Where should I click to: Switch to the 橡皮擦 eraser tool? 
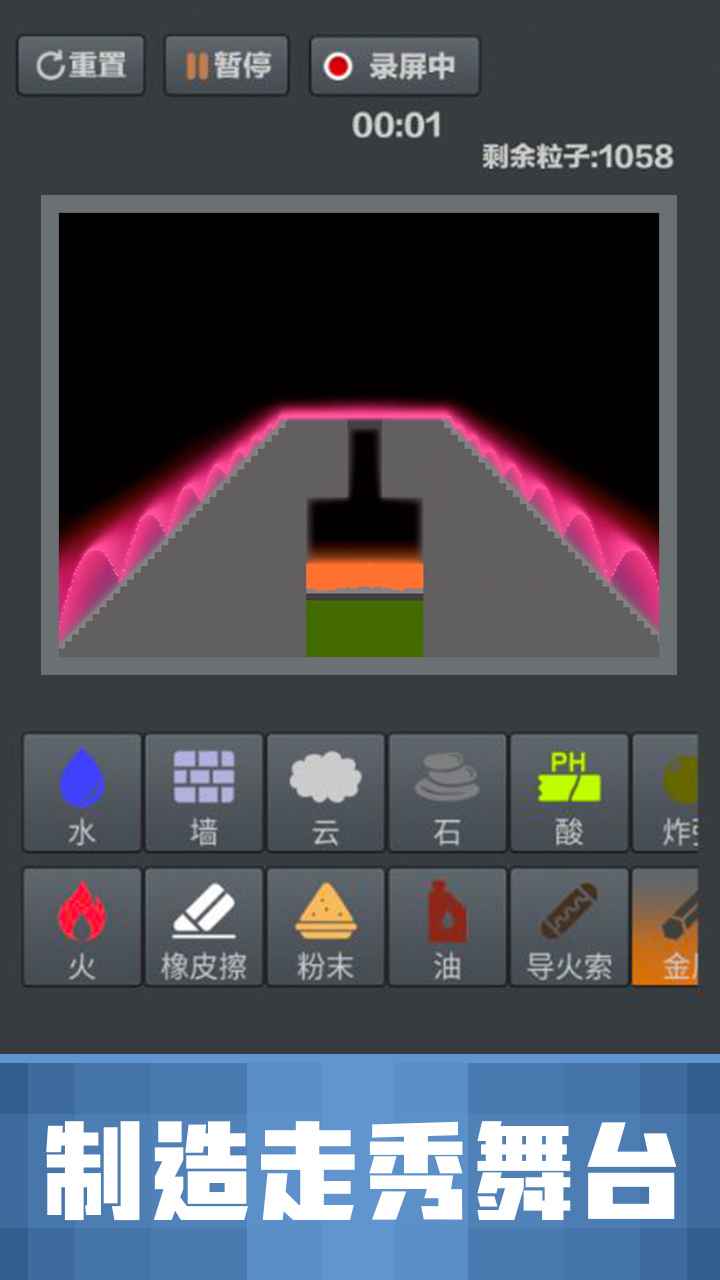pyautogui.click(x=204, y=927)
